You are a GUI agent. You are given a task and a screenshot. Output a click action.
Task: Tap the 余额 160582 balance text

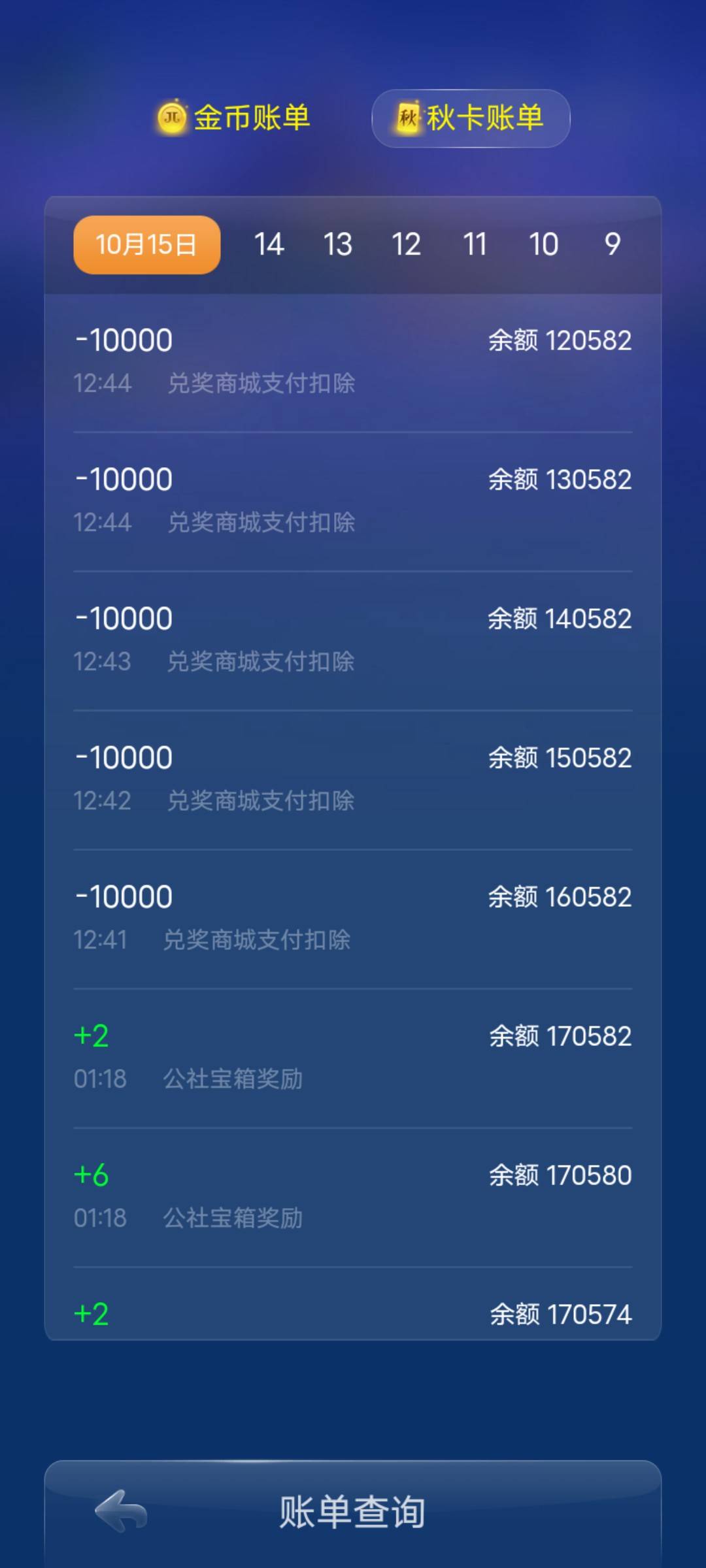(559, 896)
